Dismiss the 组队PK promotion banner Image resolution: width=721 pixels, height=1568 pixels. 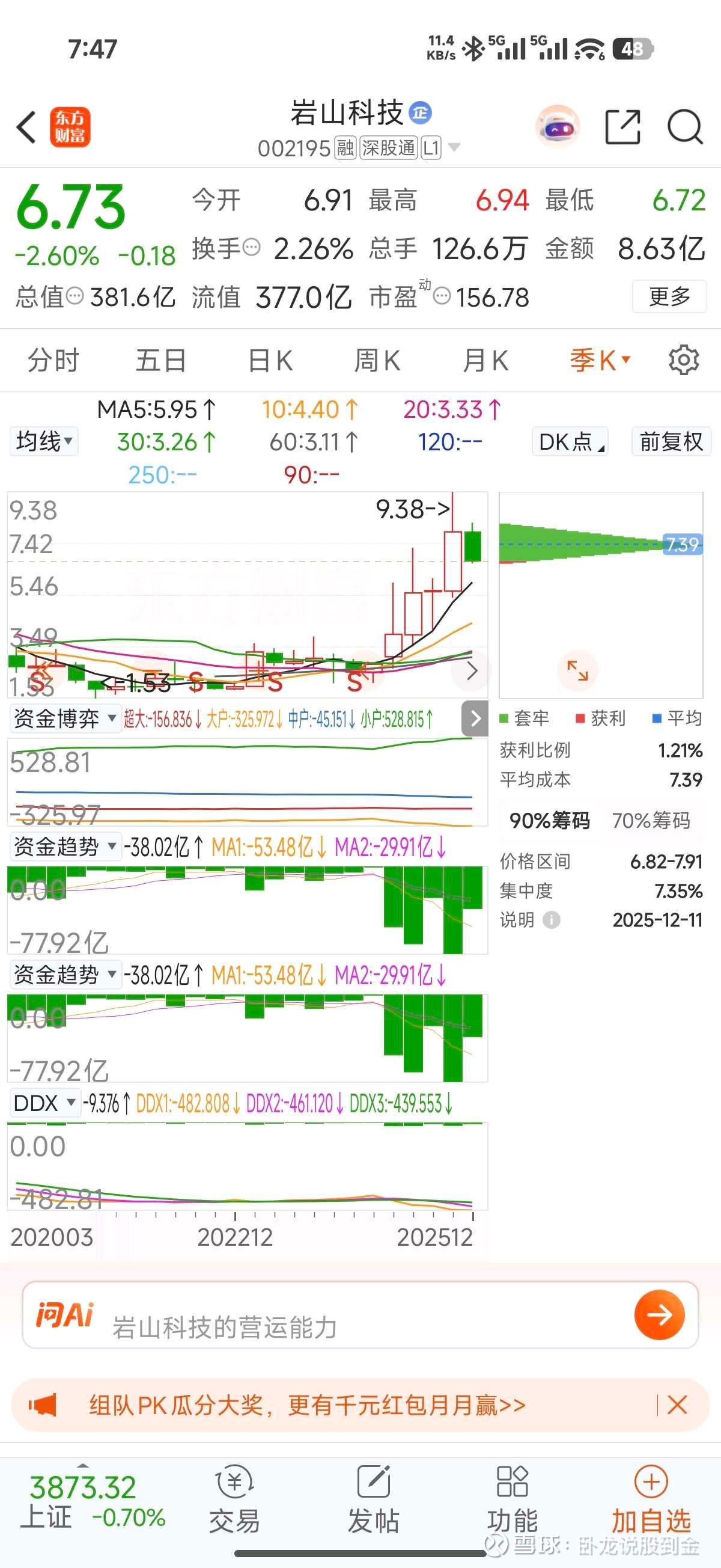[x=677, y=1405]
